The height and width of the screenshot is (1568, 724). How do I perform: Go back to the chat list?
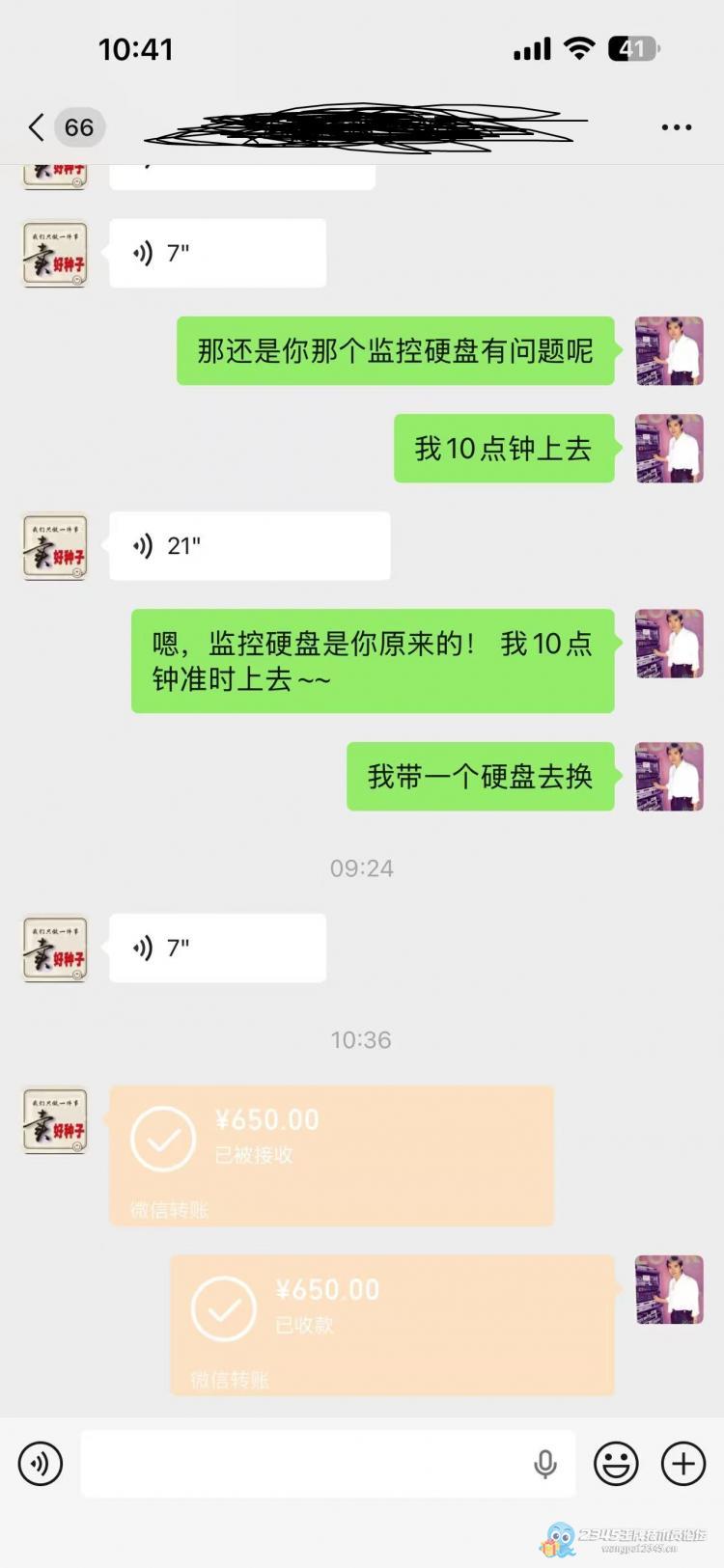click(39, 126)
